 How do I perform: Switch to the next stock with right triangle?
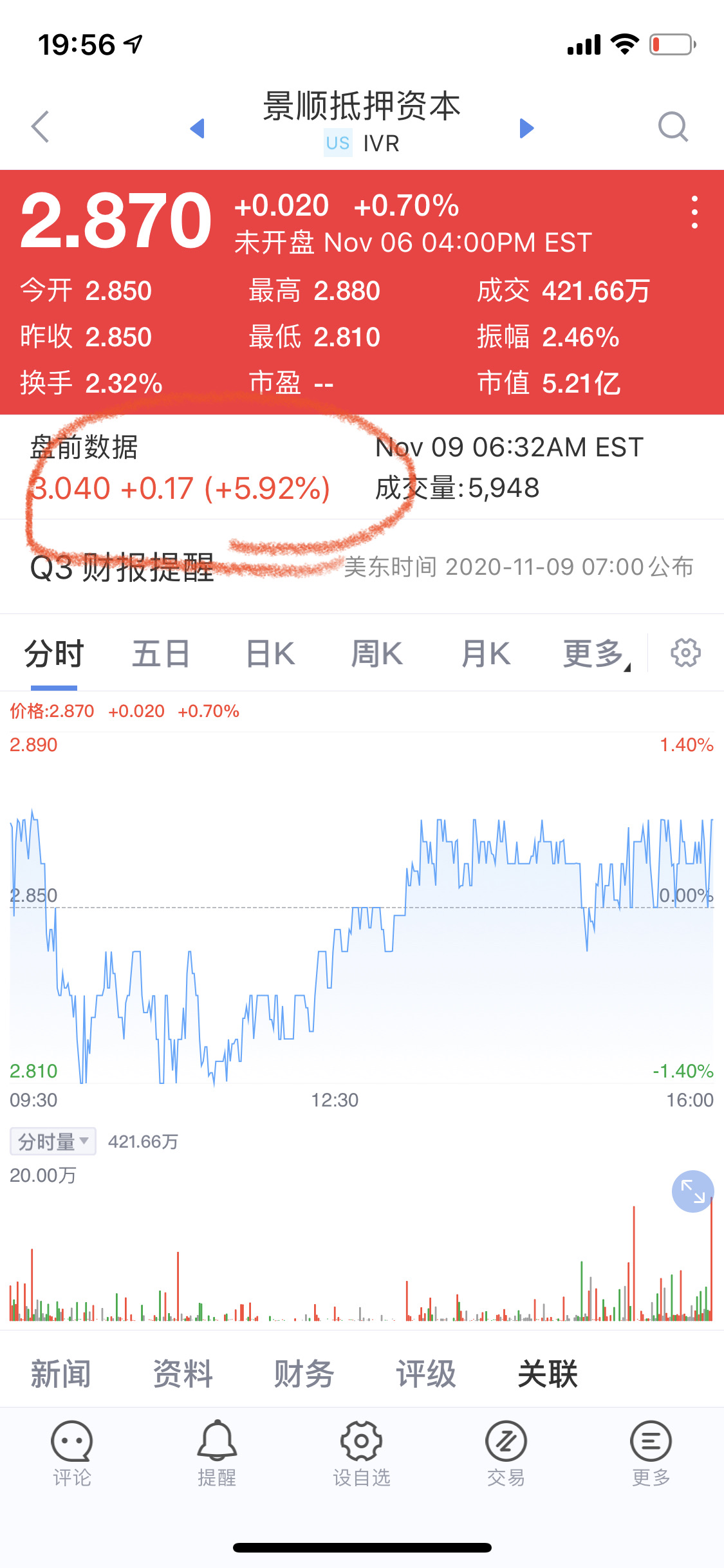pyautogui.click(x=526, y=128)
